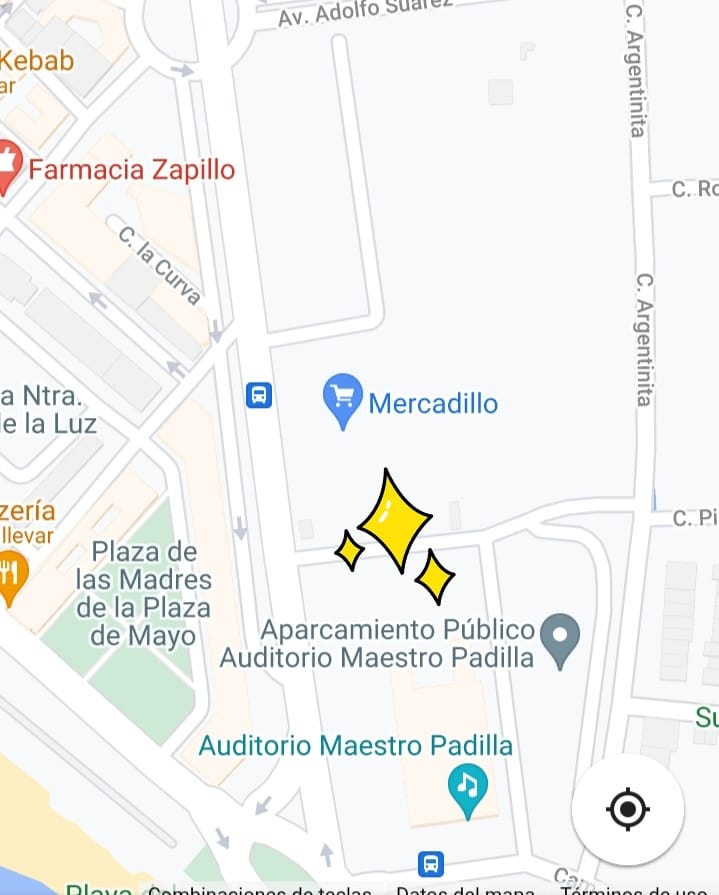Open the Mercadillo shopping pin
Image resolution: width=719 pixels, height=895 pixels.
pos(343,400)
